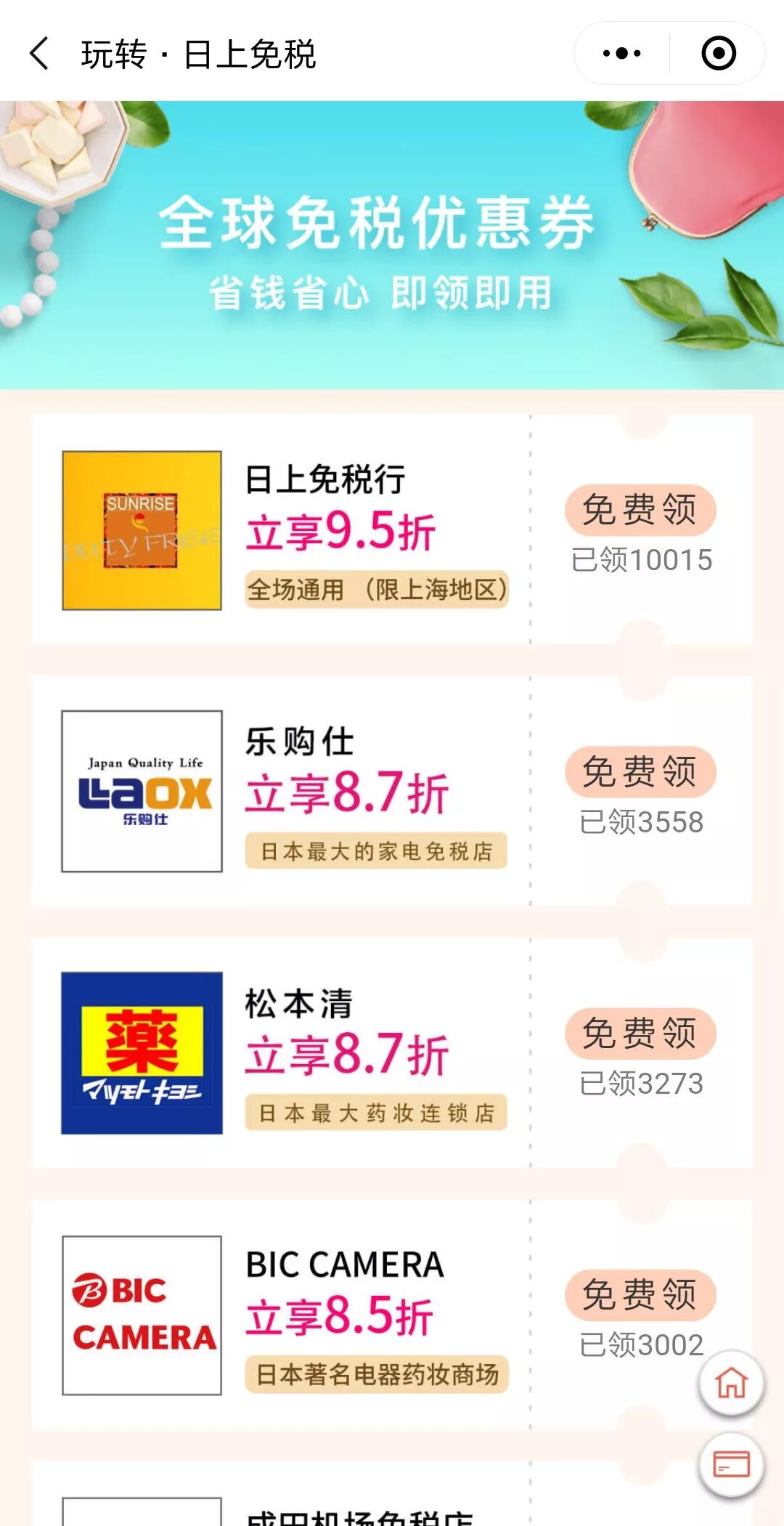Image resolution: width=784 pixels, height=1526 pixels.
Task: Get the 乐购仕 8.7折 coupon with 免费领
Action: coord(640,771)
